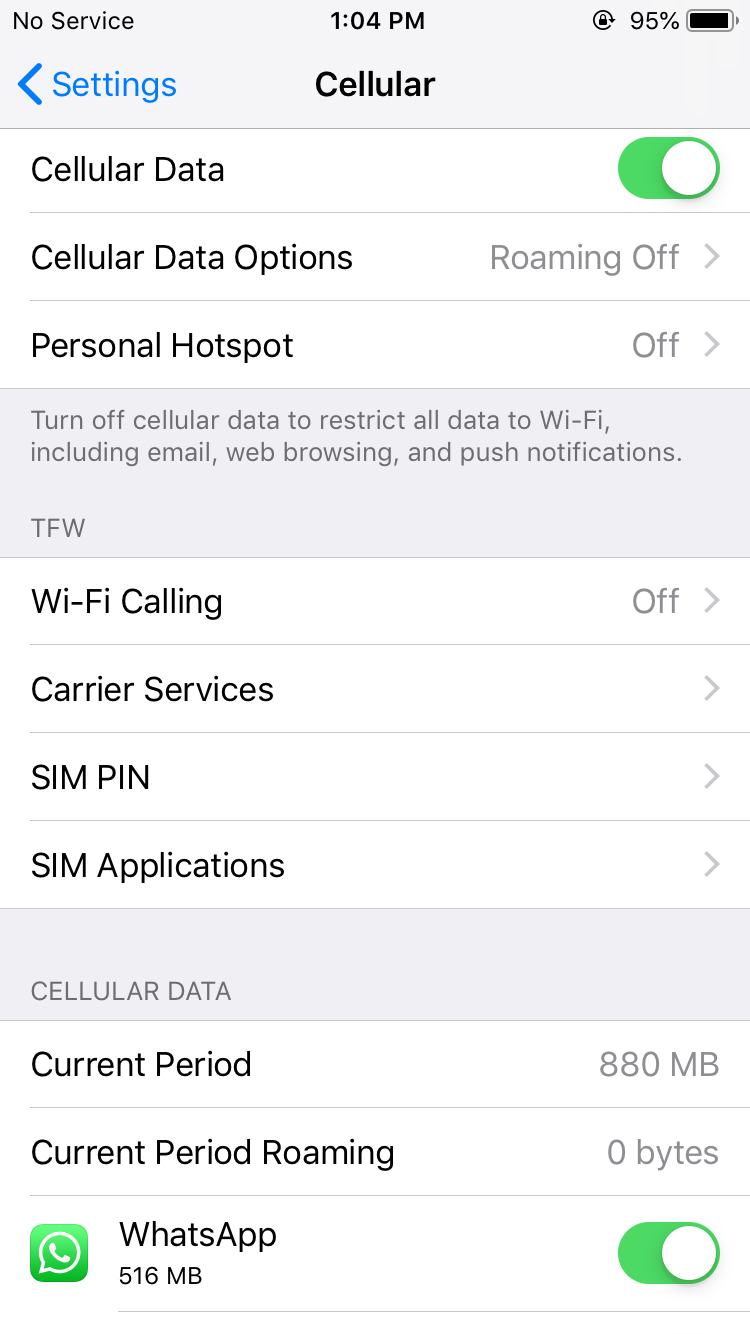This screenshot has height=1334, width=750.
Task: Open Cellular Data Options
Action: [x=375, y=257]
